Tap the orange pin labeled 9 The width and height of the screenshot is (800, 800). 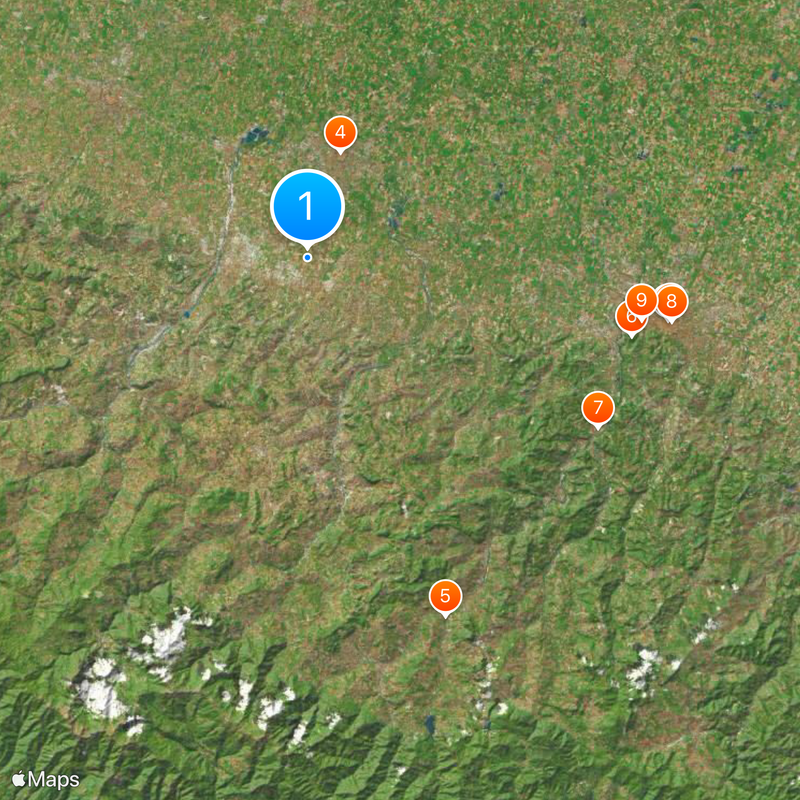tap(641, 299)
